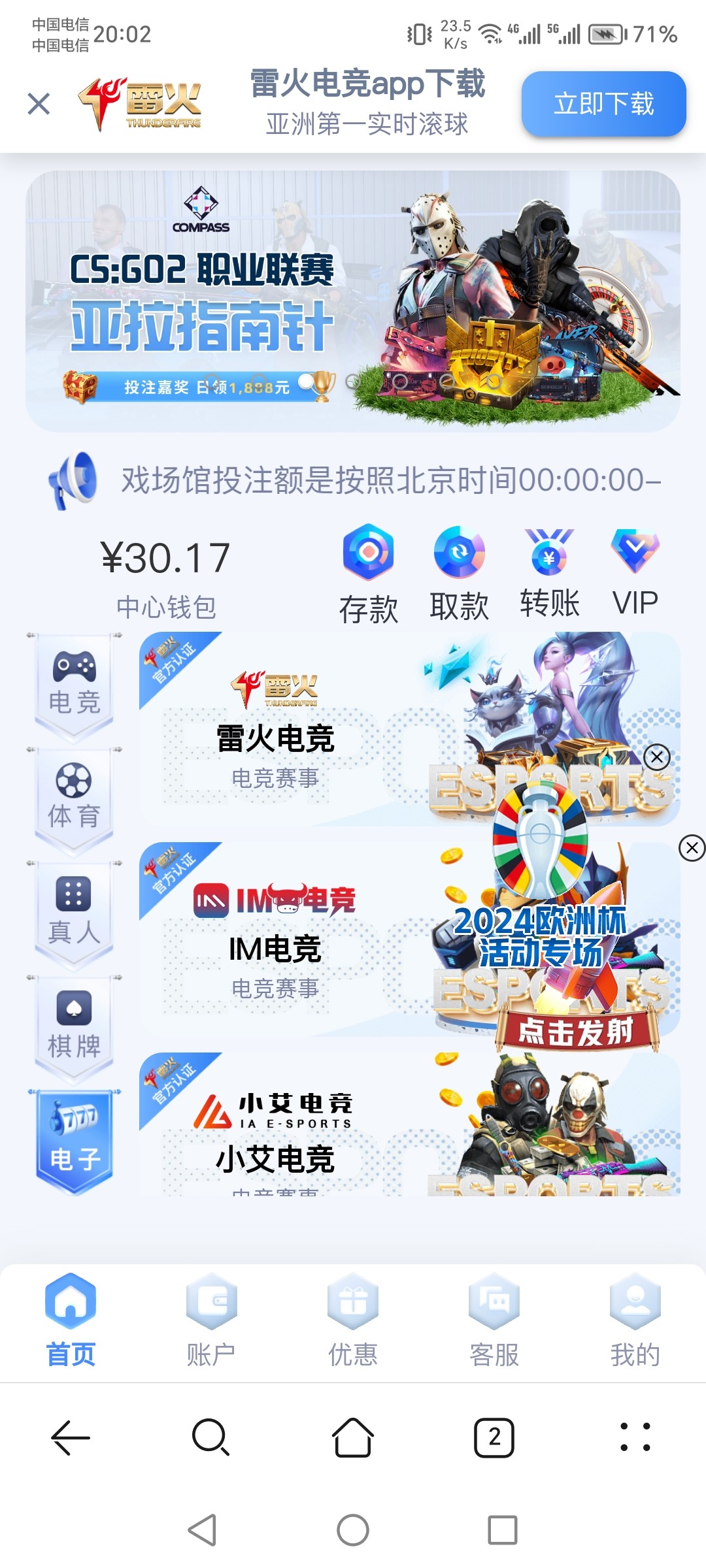Switch to the 客服 tab
The height and width of the screenshot is (1568, 706).
[494, 1321]
